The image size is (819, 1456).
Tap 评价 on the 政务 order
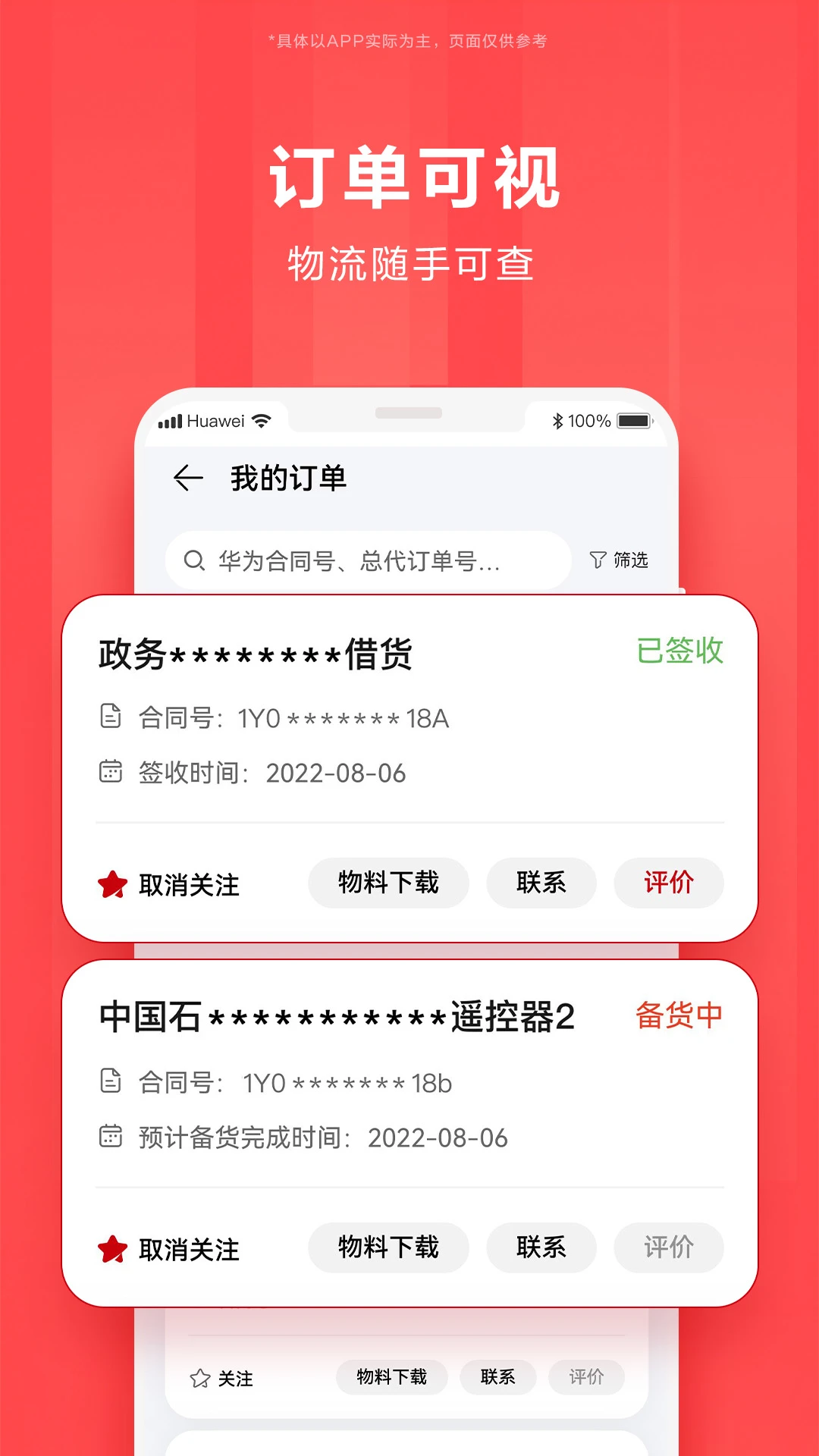click(x=668, y=883)
